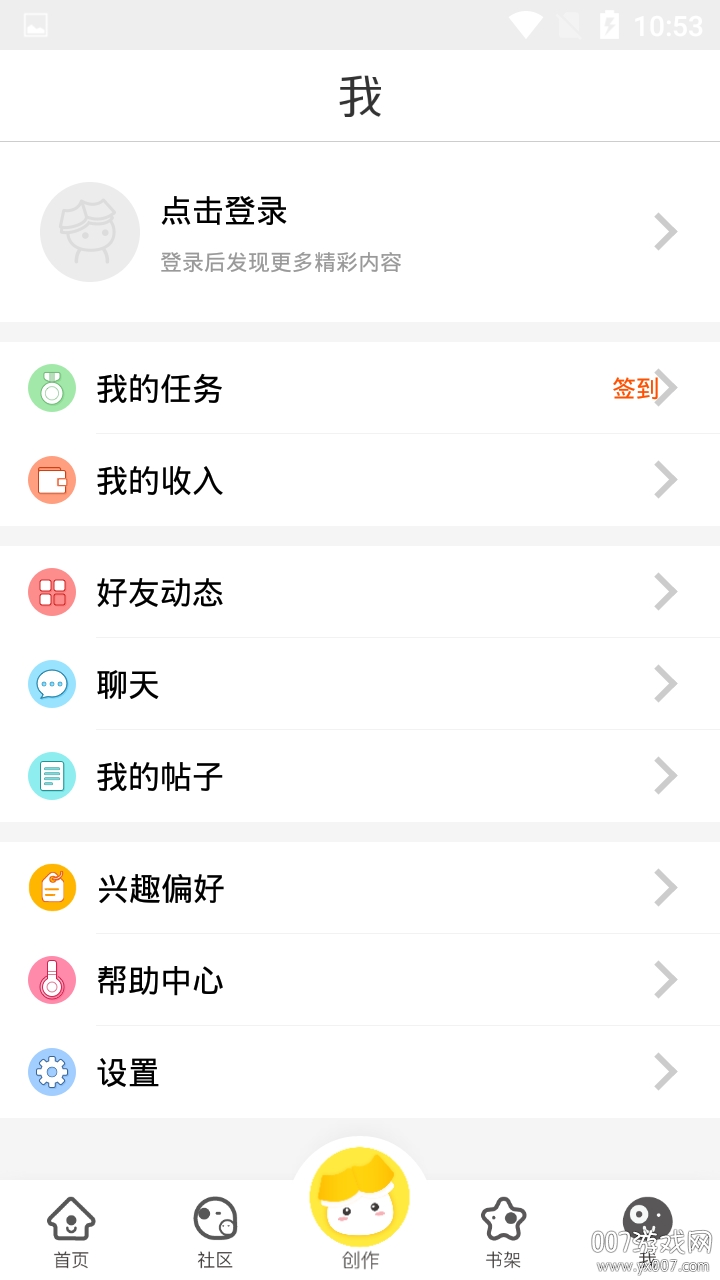This screenshot has height=1280, width=720.
Task: Open 兴趣偏好 with the yellow tag icon
Action: (x=52, y=887)
